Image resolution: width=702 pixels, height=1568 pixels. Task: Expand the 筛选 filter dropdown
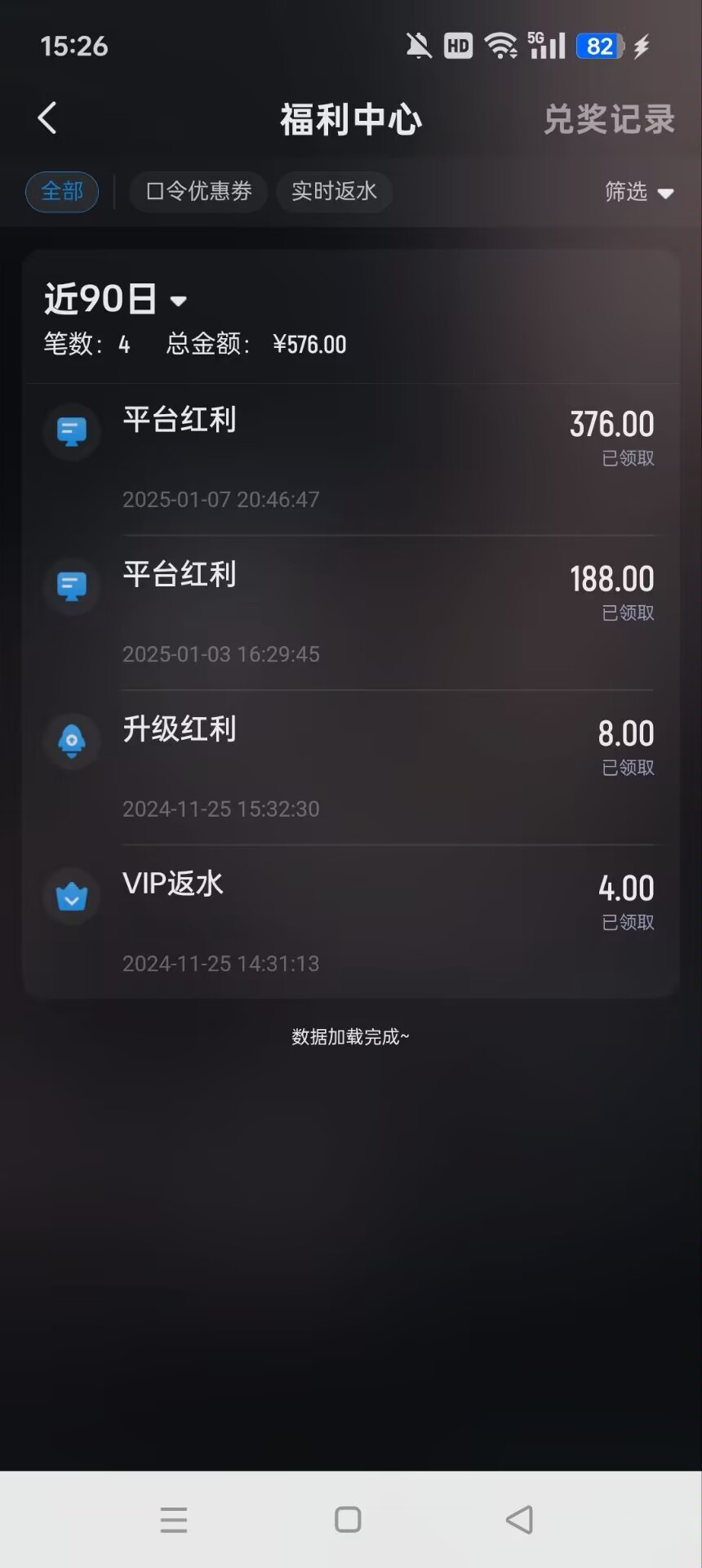[x=638, y=193]
